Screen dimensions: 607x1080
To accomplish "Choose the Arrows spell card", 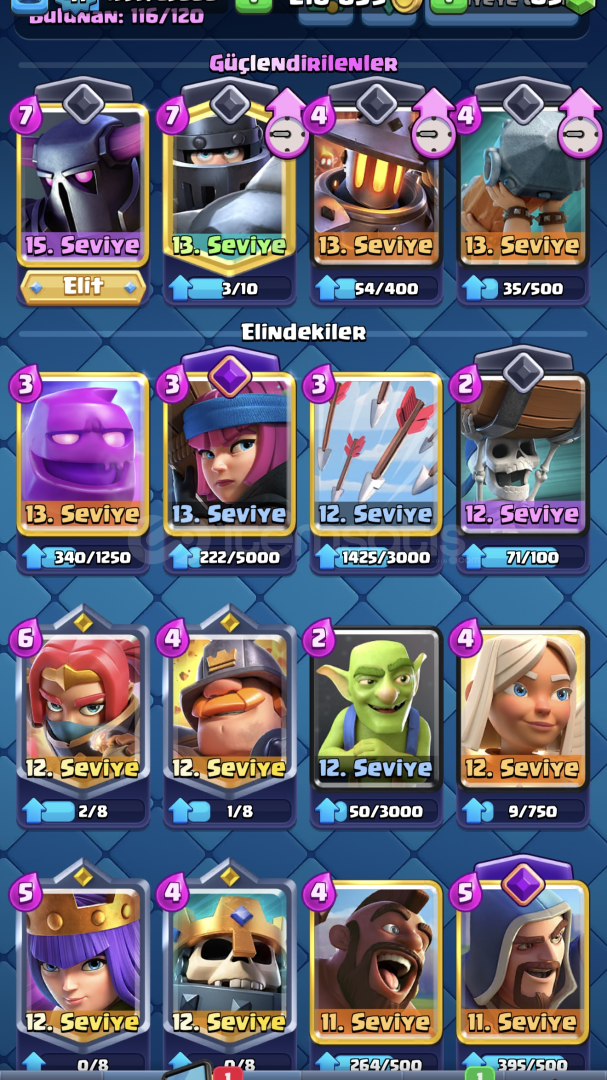I will click(376, 455).
